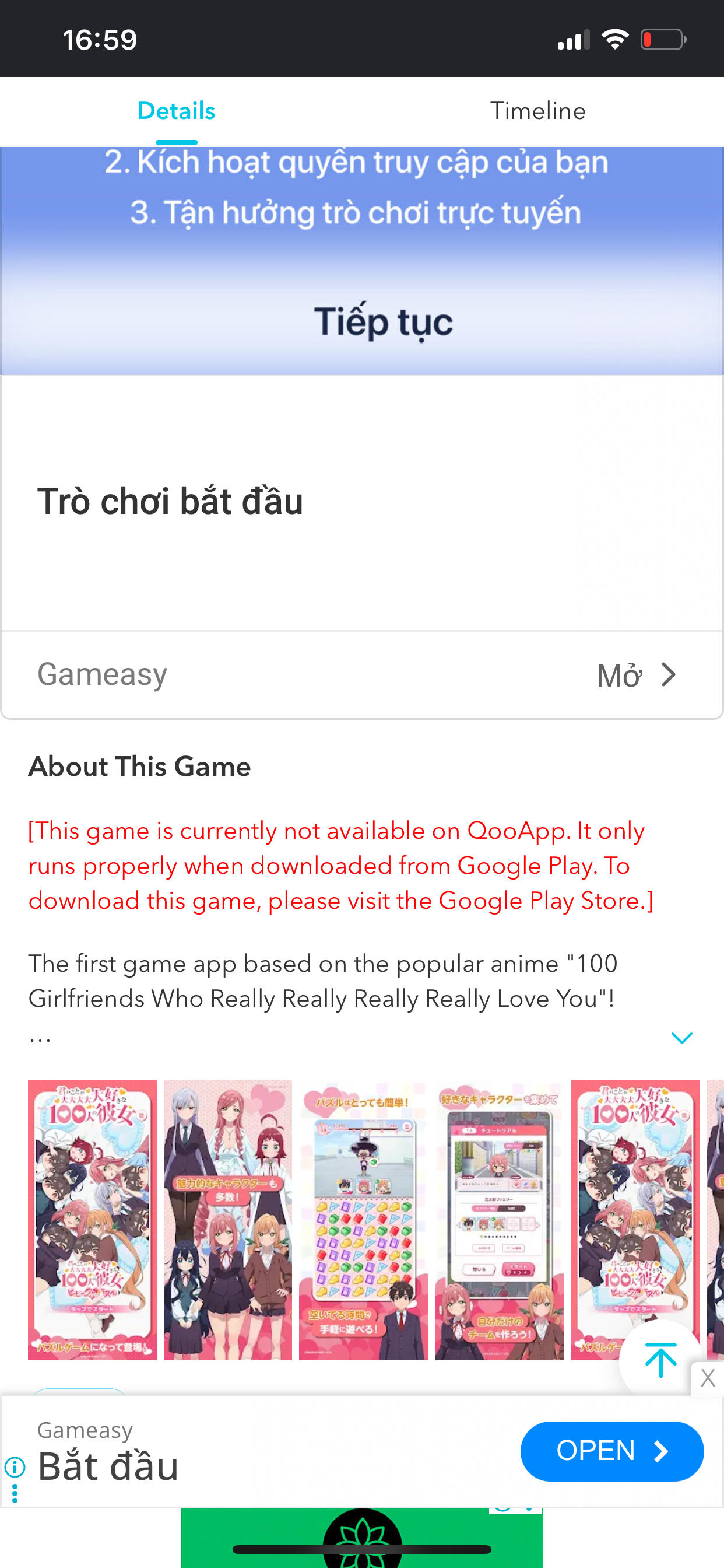Viewport: 724px width, 1568px height.
Task: View the team-building screenshot
Action: 500,1220
